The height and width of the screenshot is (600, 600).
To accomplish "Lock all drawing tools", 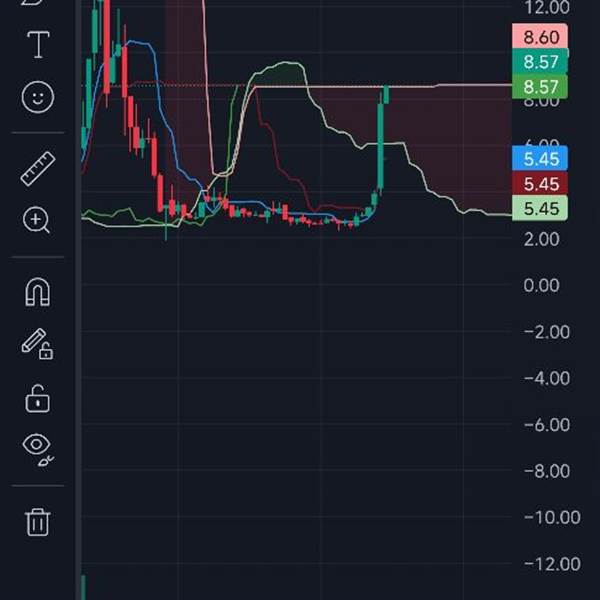I will [x=38, y=398].
